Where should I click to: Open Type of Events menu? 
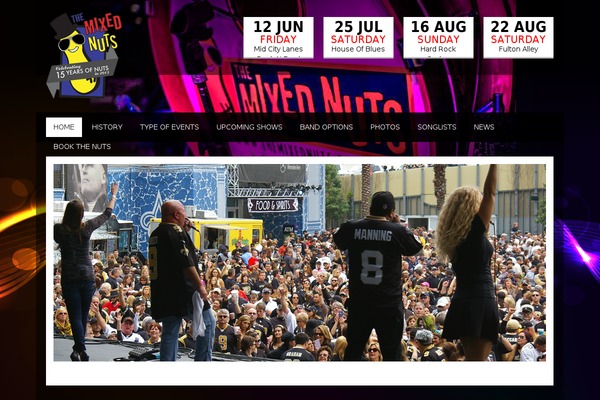pyautogui.click(x=169, y=127)
